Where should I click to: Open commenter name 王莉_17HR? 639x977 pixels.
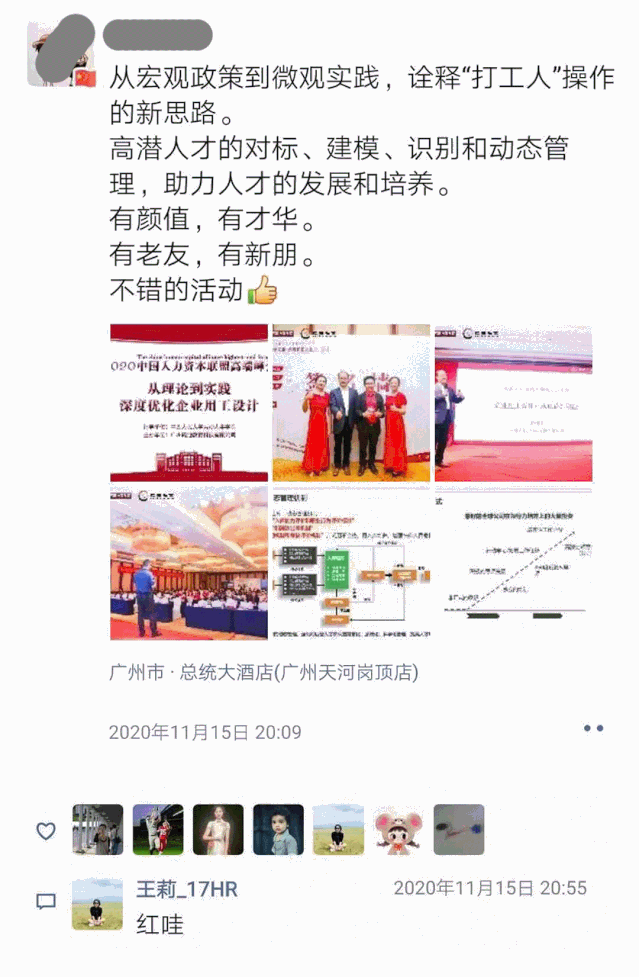[x=186, y=889]
